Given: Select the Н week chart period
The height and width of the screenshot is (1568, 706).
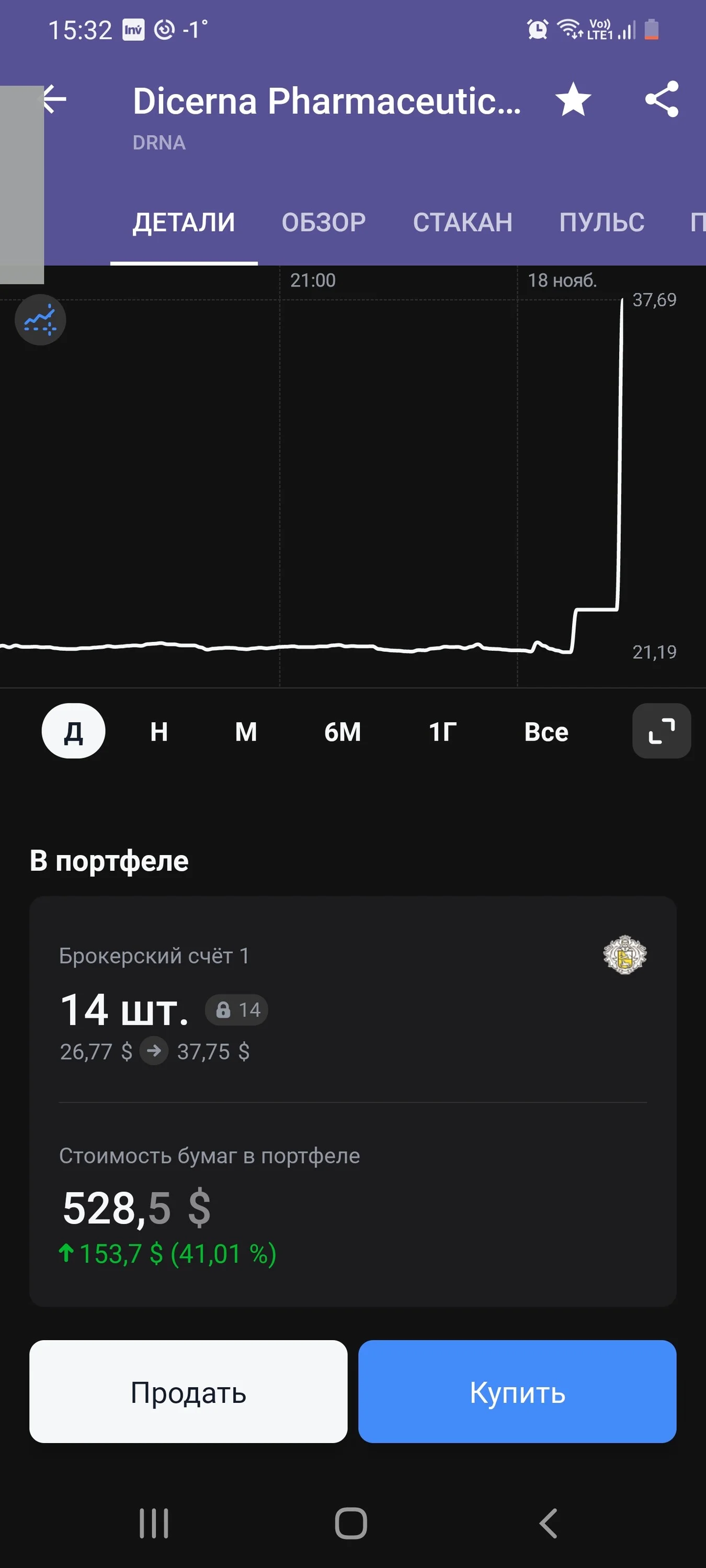Looking at the screenshot, I should [x=159, y=731].
